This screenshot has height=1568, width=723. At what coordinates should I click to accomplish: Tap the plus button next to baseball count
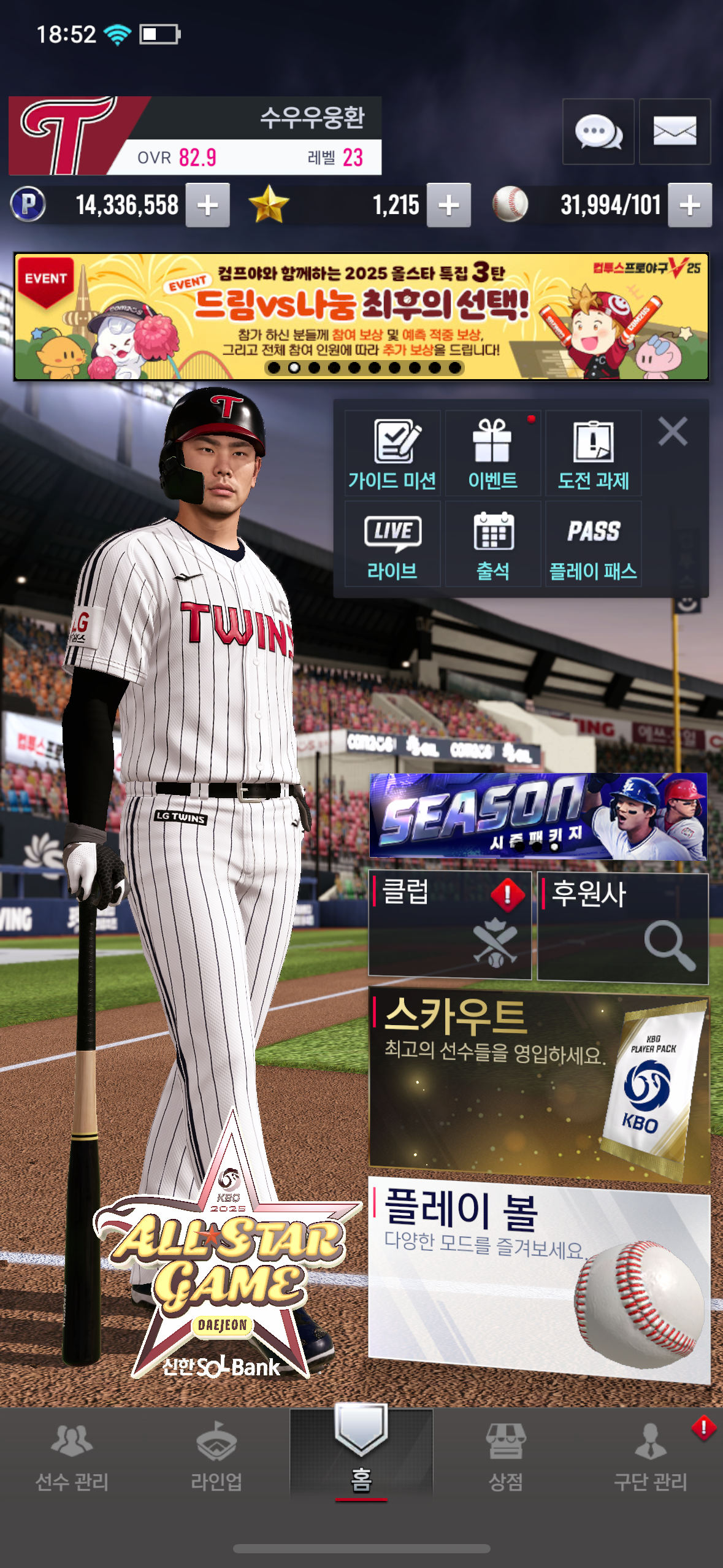tap(690, 205)
